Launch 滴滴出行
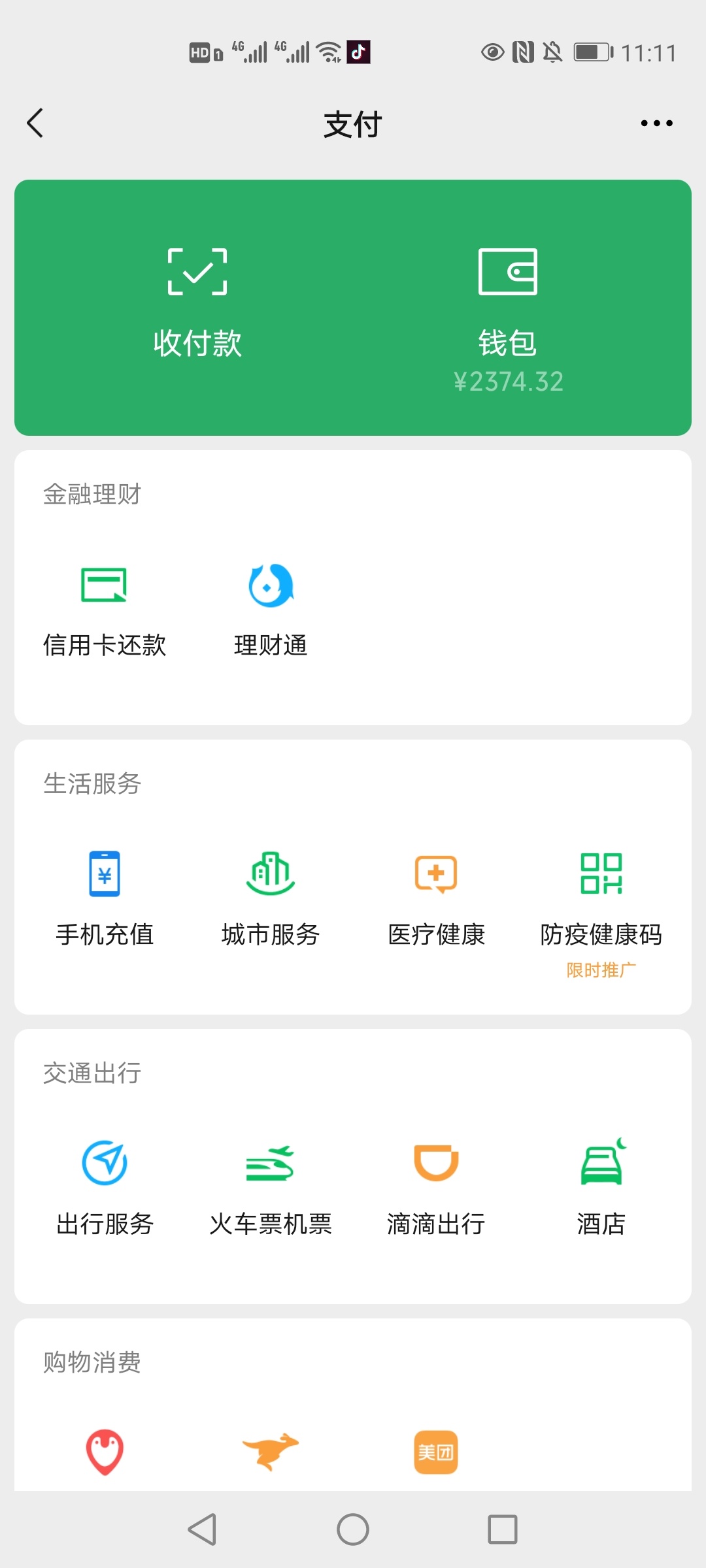706x1568 pixels. pos(436,1188)
